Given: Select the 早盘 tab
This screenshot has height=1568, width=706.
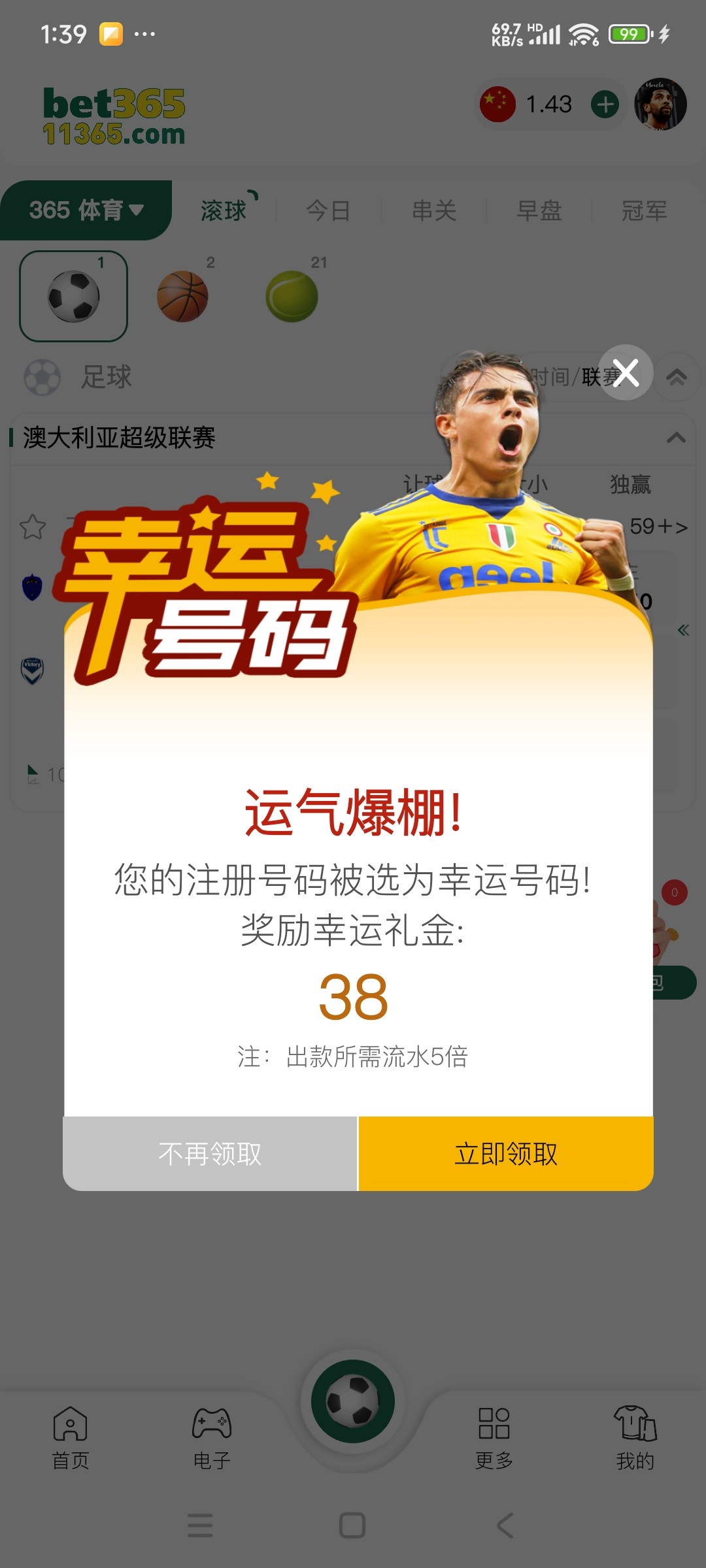Looking at the screenshot, I should click(539, 210).
